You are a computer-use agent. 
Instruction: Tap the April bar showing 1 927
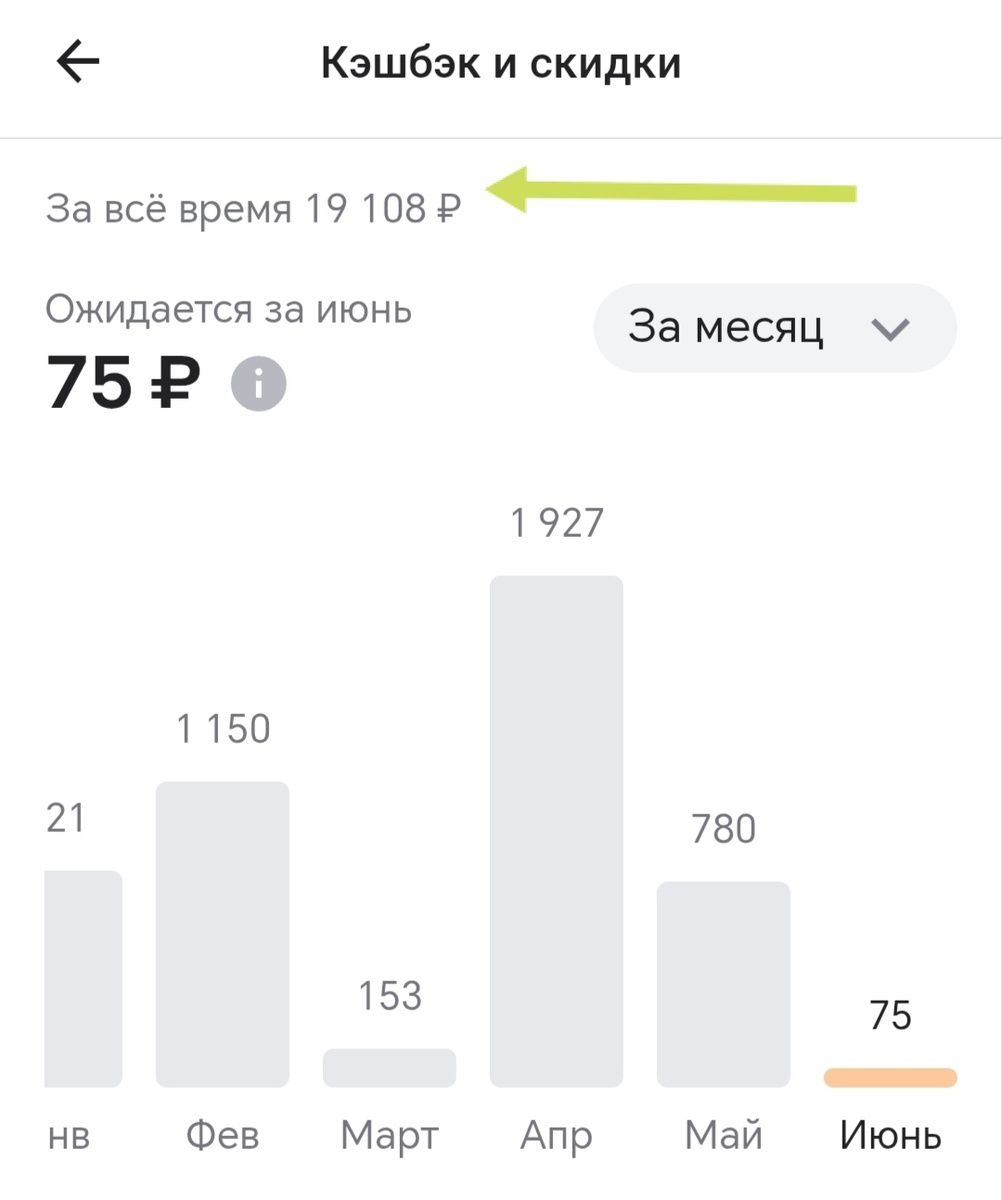point(555,830)
